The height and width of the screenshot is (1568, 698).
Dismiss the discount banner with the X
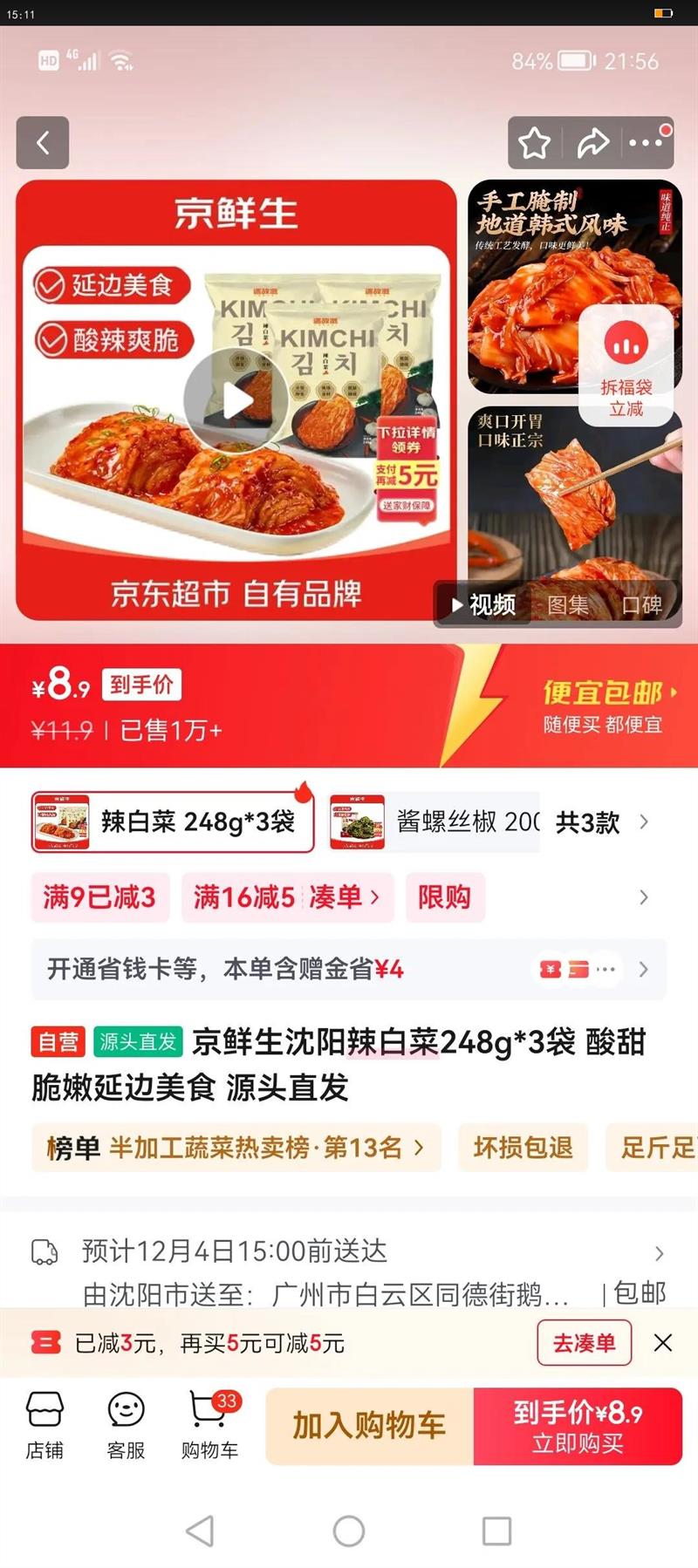(663, 1342)
